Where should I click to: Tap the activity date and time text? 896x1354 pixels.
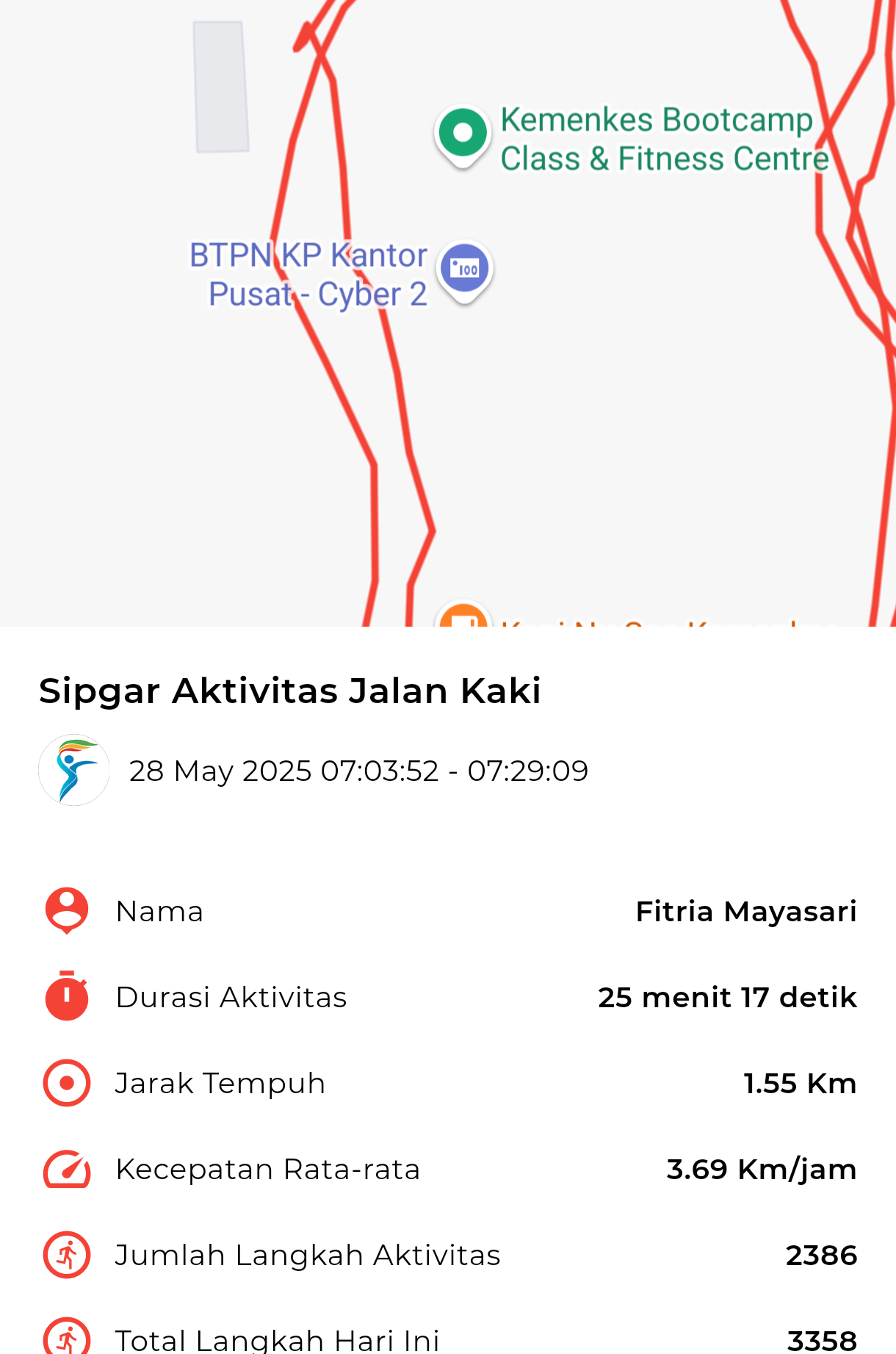click(x=359, y=770)
